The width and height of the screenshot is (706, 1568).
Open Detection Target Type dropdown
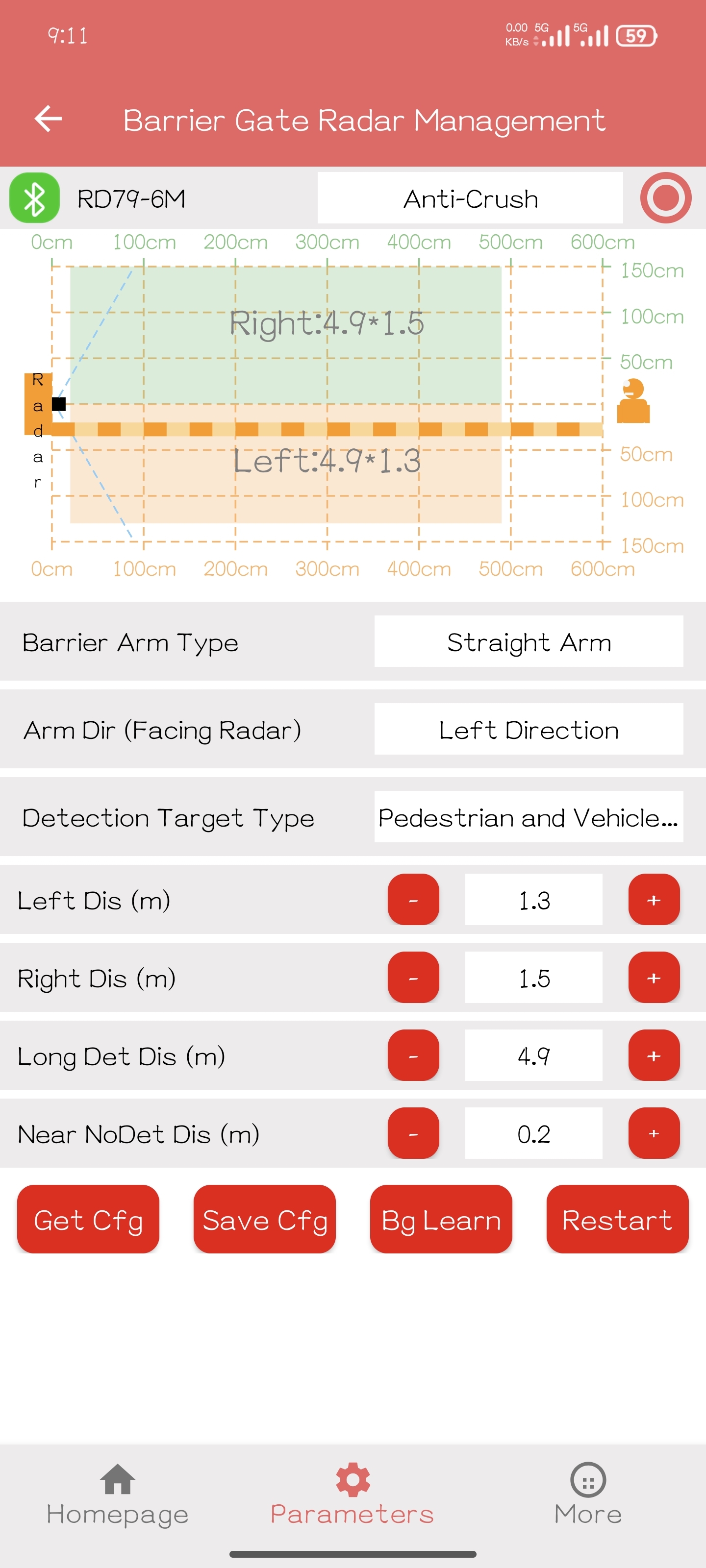(528, 817)
